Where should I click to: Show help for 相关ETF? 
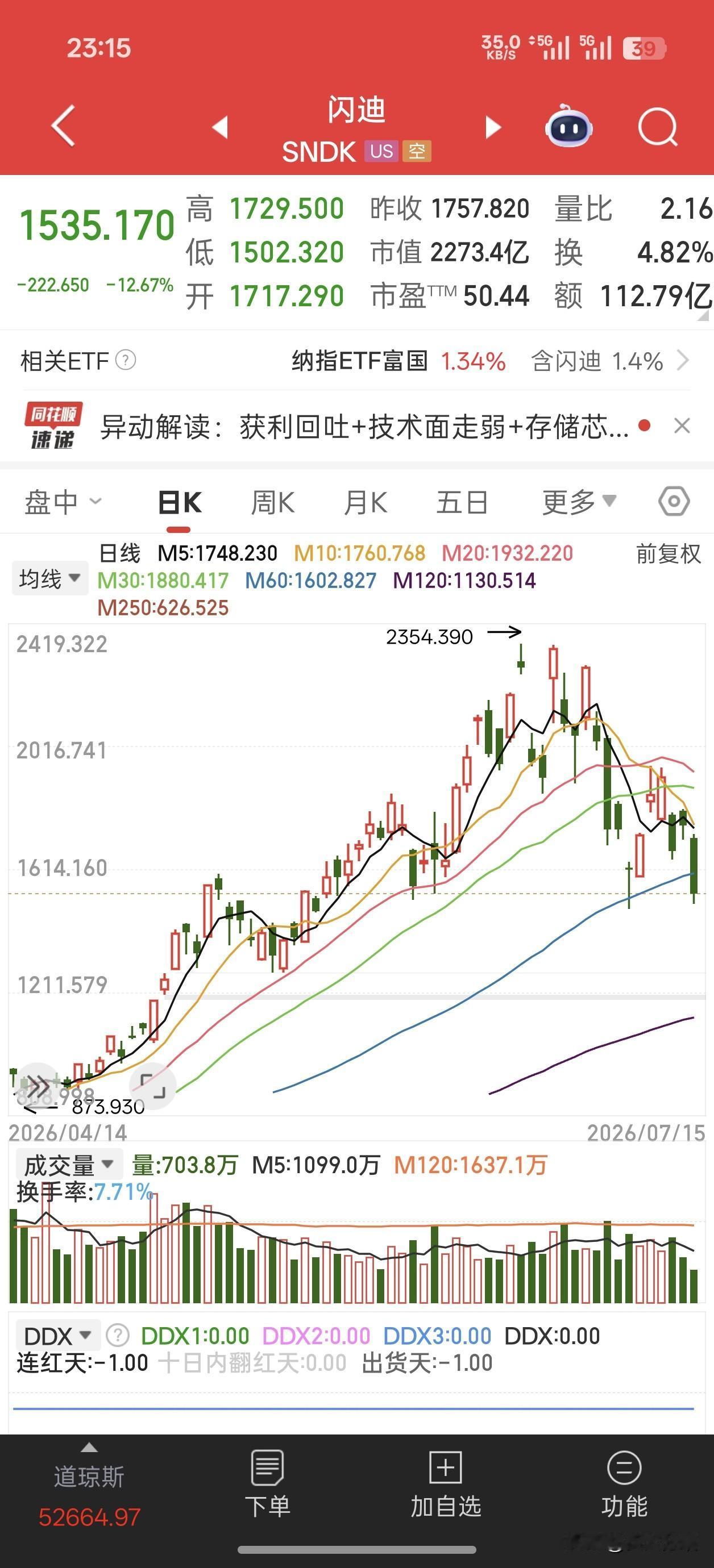(126, 360)
